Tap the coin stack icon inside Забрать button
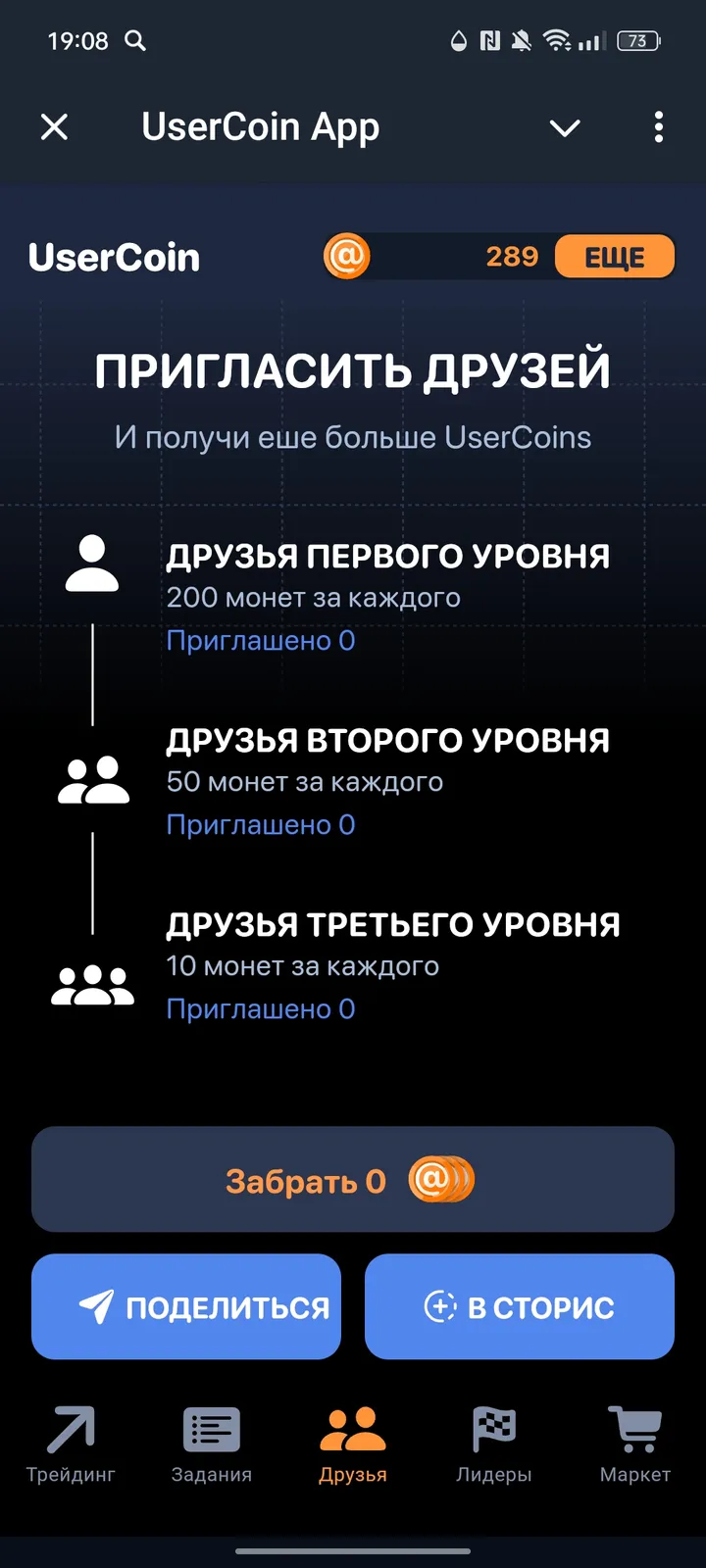This screenshot has width=706, height=1568. [x=438, y=1179]
